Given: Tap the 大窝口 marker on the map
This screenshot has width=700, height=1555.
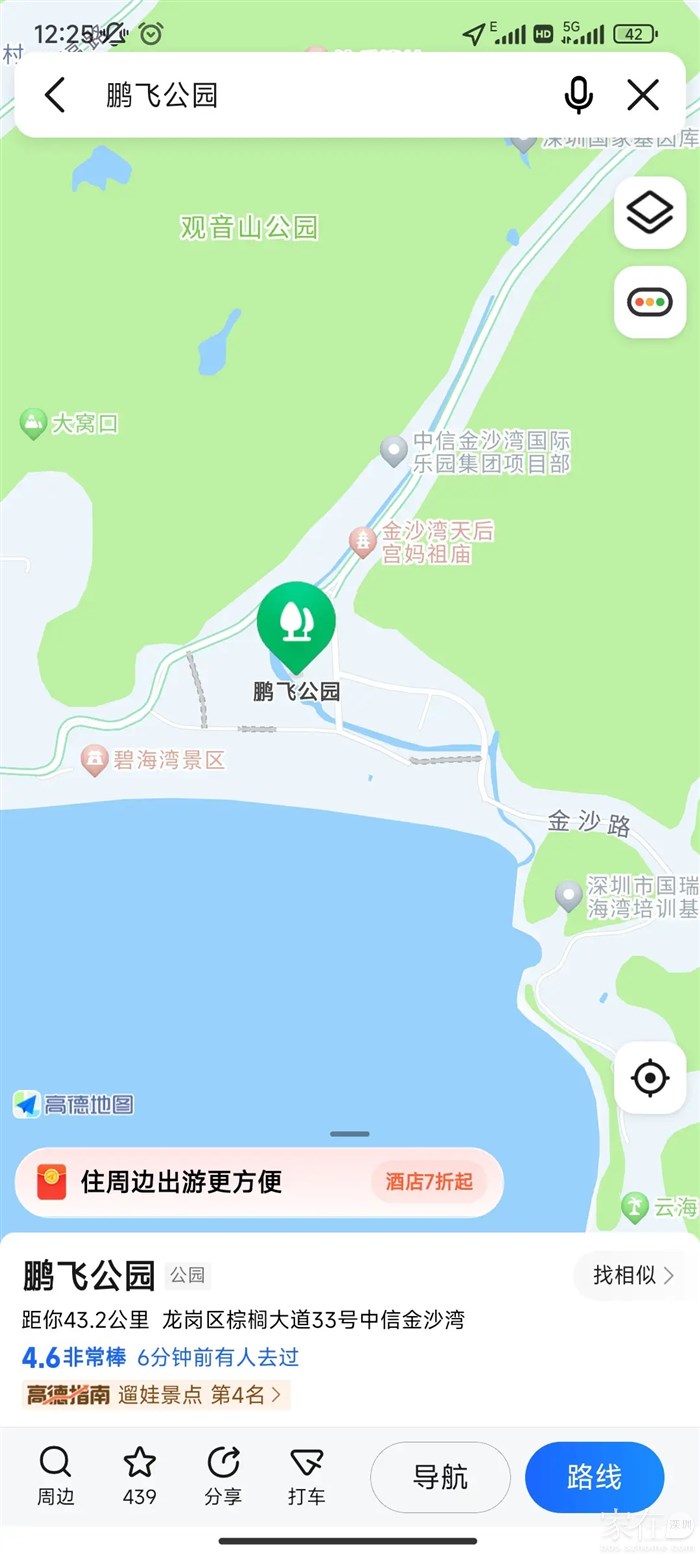Looking at the screenshot, I should point(33,424).
